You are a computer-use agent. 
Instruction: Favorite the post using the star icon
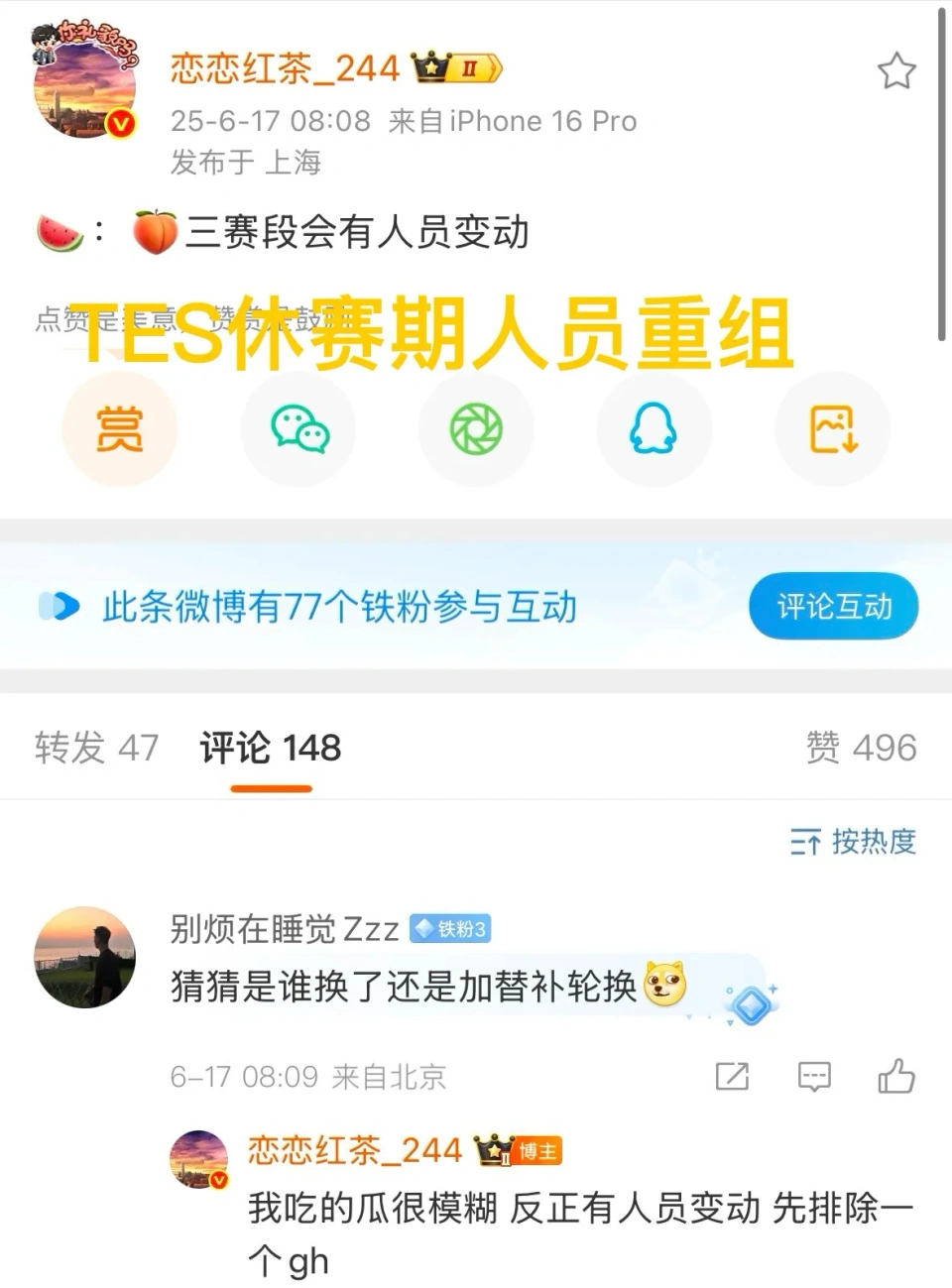pyautogui.click(x=895, y=69)
